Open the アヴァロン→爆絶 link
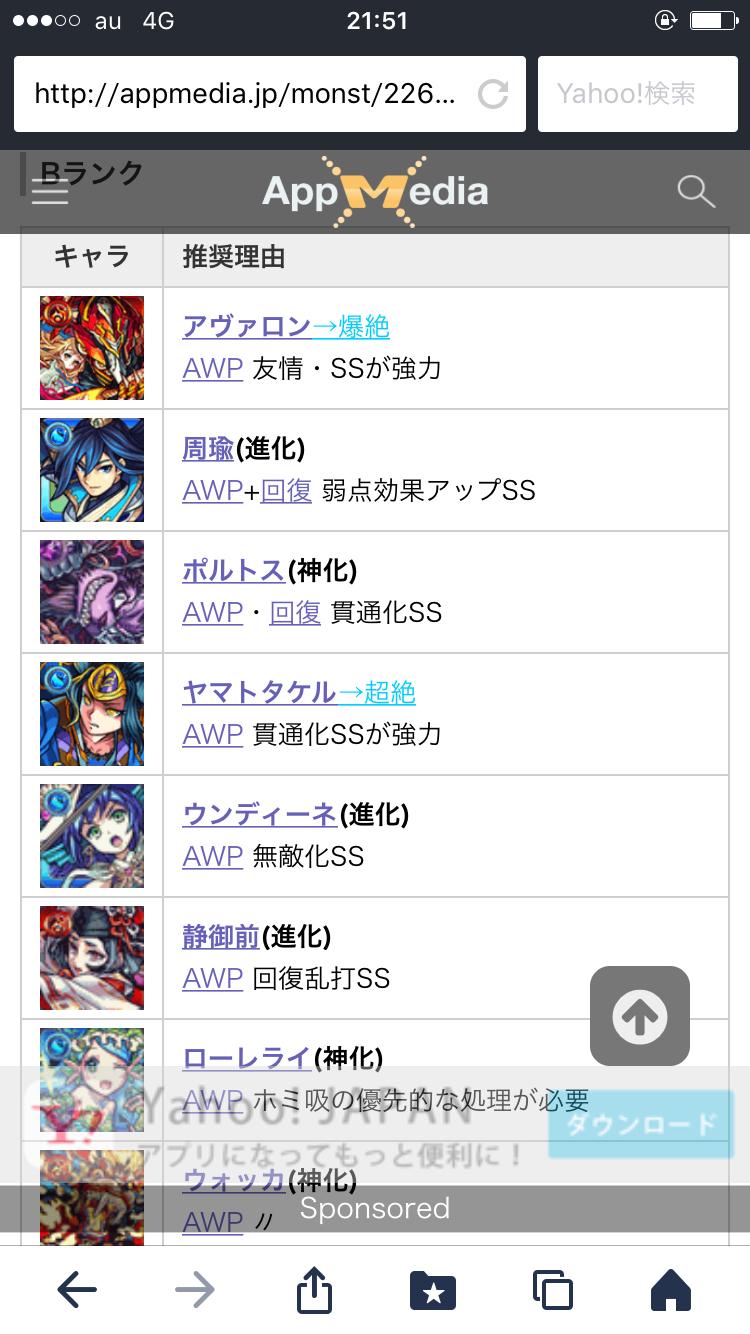Viewport: 750px width, 1334px height. click(x=285, y=326)
